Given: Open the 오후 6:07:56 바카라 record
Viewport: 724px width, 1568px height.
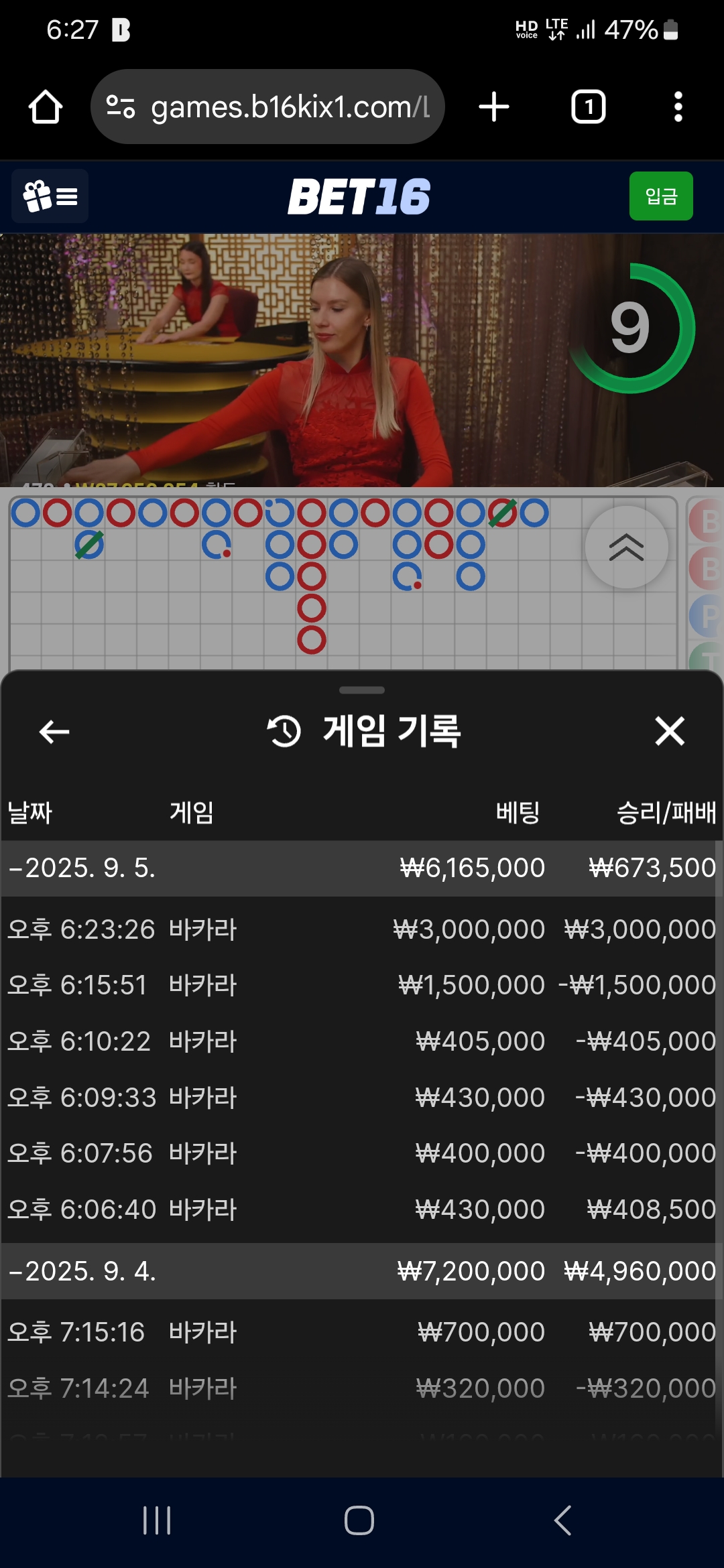Looking at the screenshot, I should 362,1153.
